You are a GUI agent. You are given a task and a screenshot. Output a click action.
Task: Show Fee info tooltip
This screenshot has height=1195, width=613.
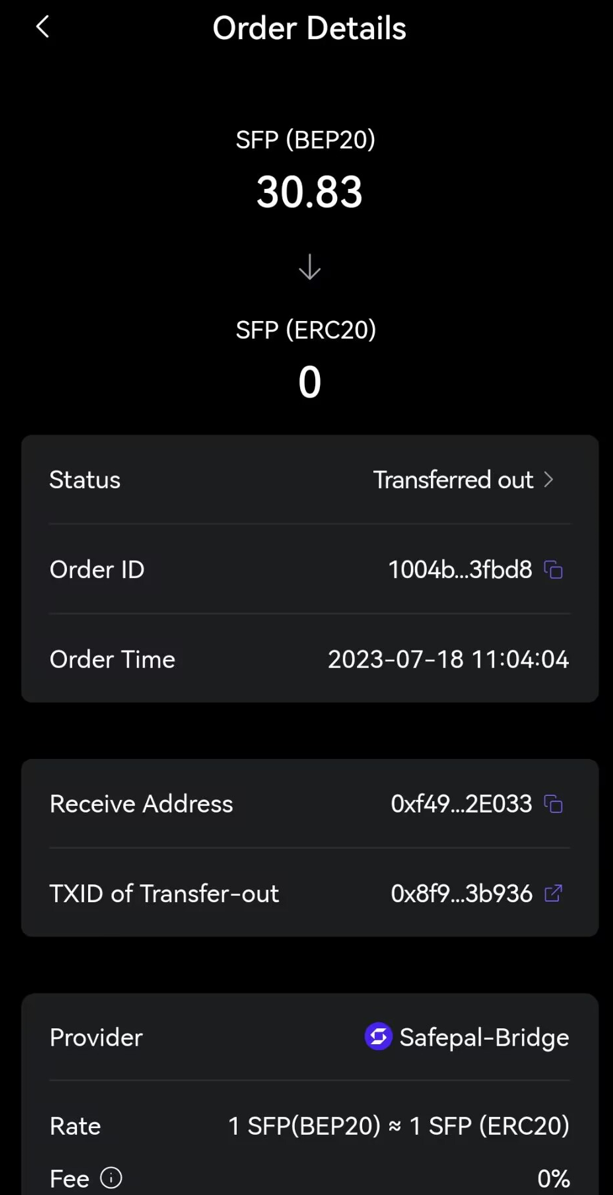[x=112, y=1178]
